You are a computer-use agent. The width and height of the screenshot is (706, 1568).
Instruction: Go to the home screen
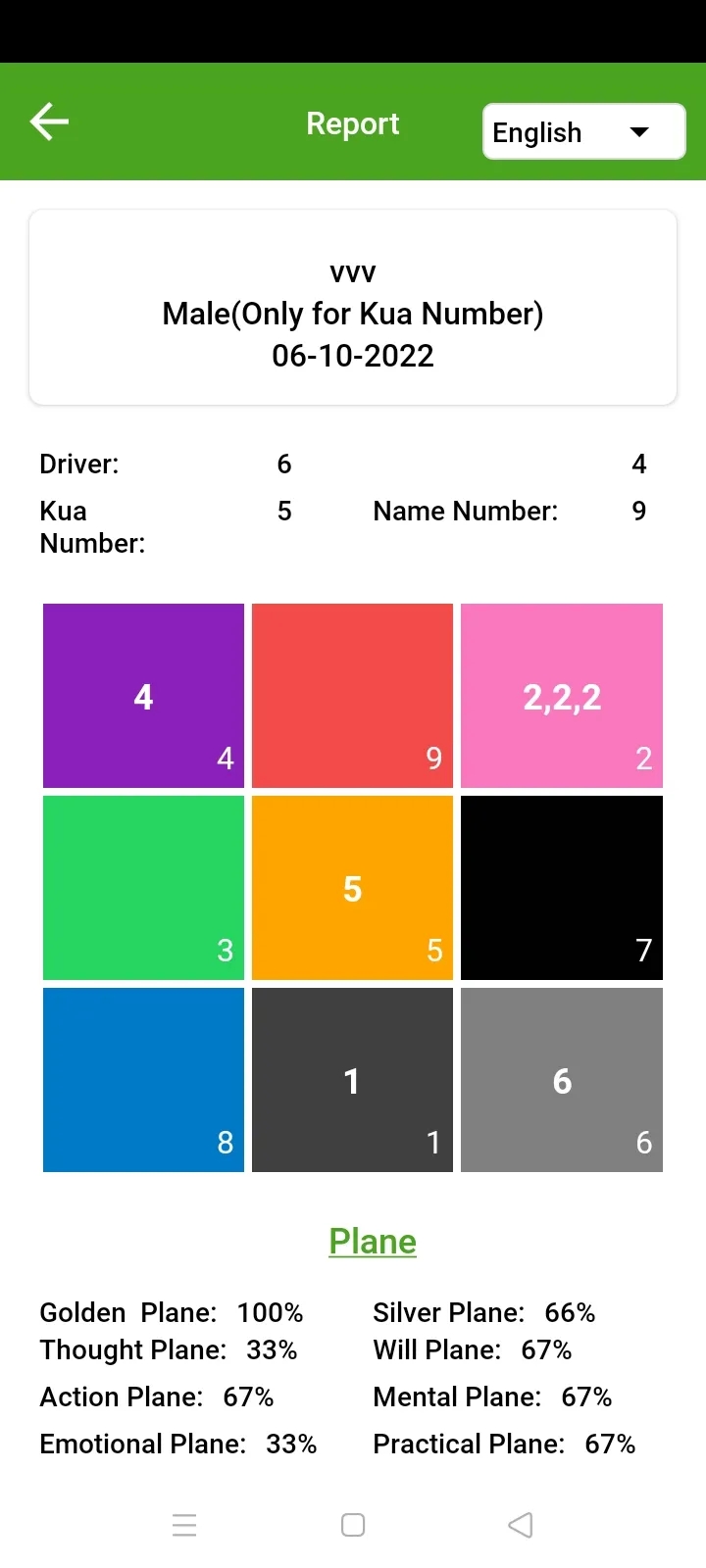353,1525
